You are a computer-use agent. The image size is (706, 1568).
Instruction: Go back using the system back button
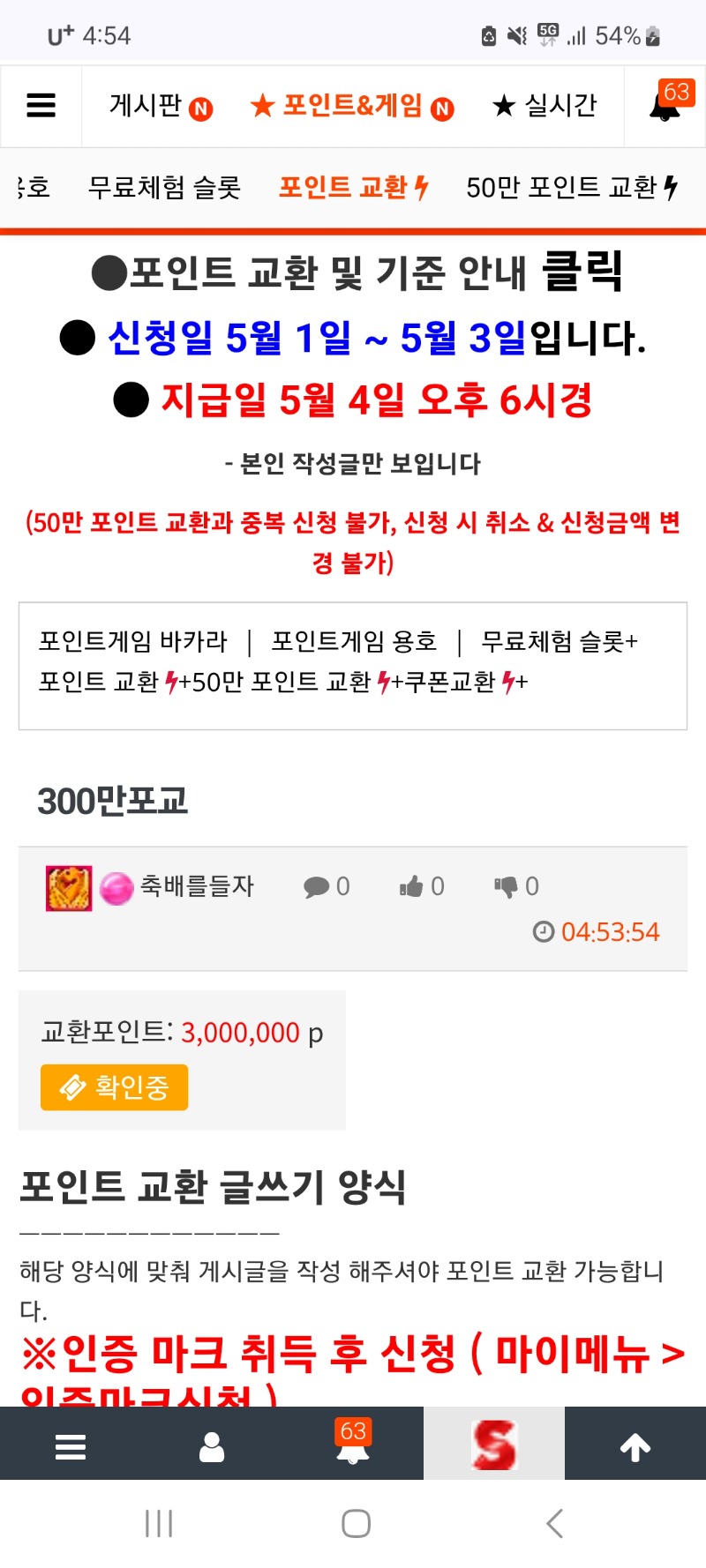click(553, 1523)
